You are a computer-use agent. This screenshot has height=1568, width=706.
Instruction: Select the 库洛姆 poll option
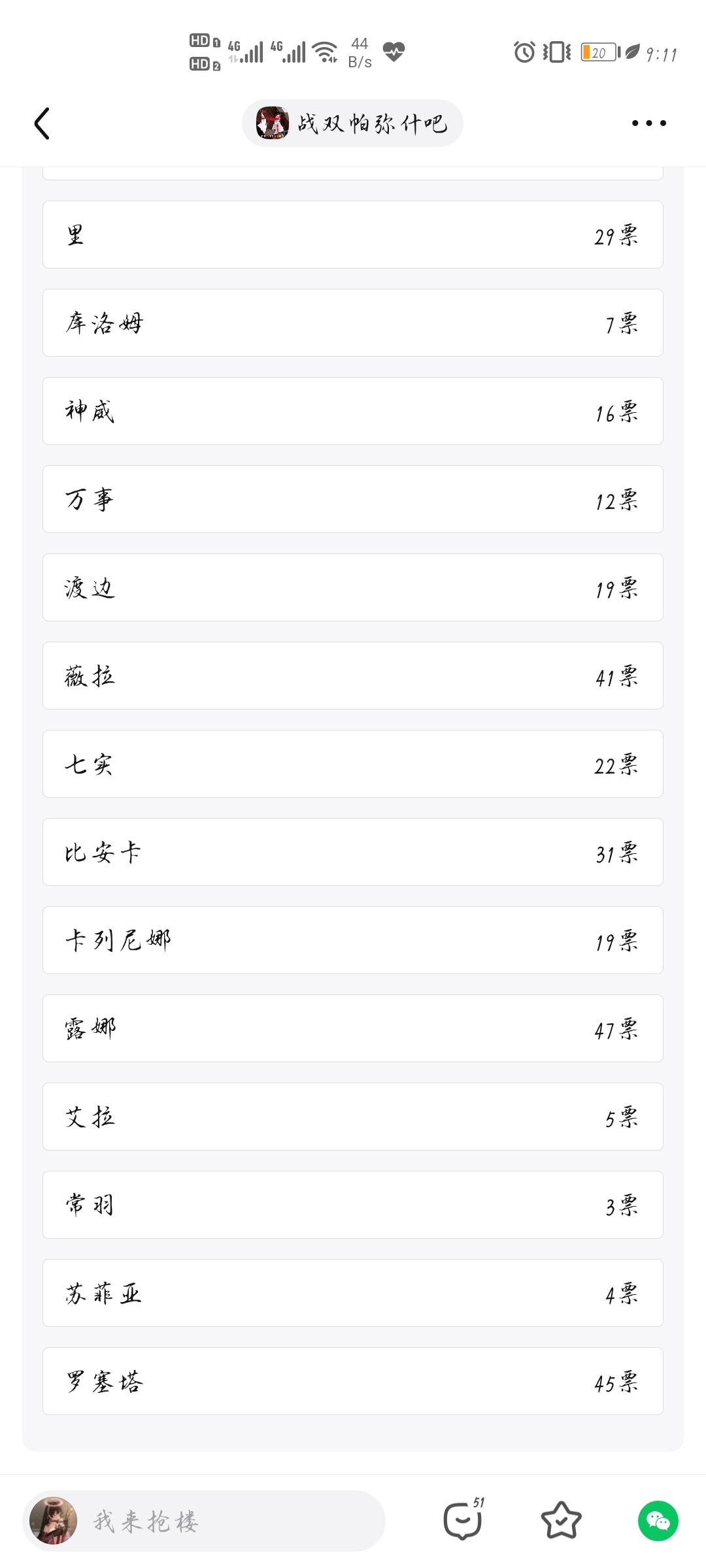point(353,323)
